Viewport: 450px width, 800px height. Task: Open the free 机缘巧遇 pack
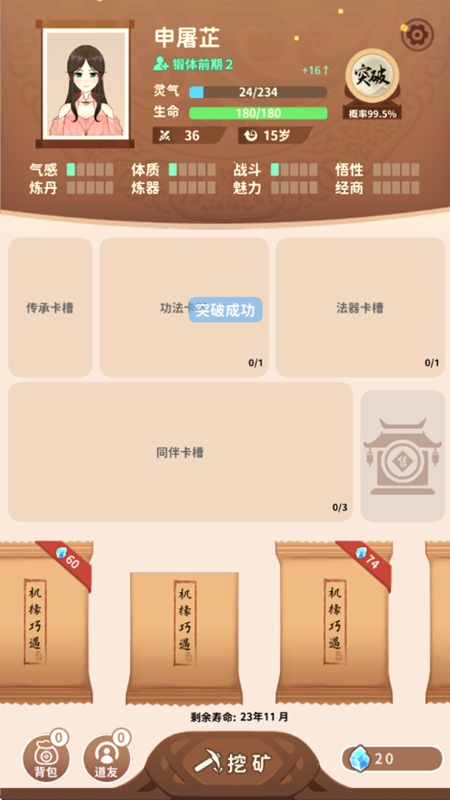point(184,638)
